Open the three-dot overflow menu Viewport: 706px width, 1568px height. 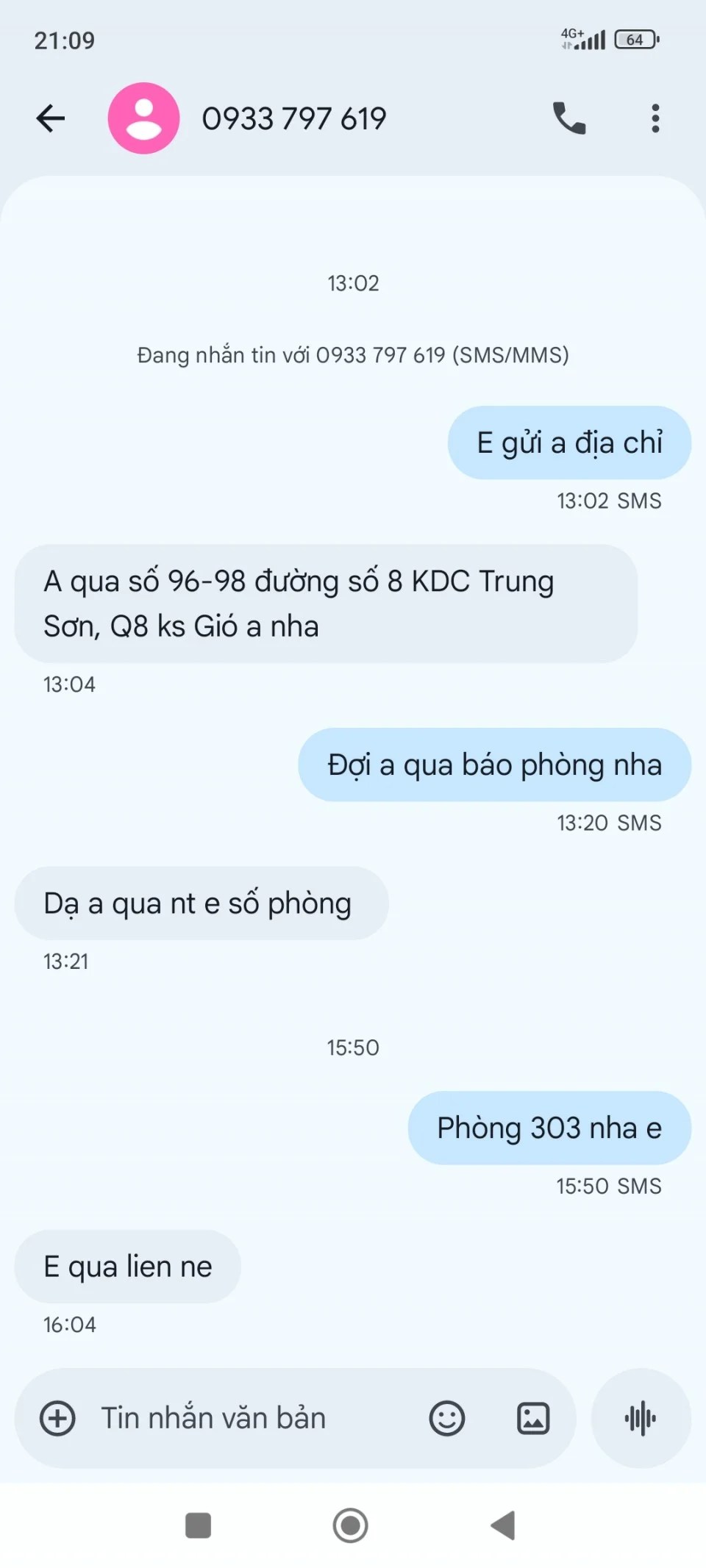[x=655, y=118]
